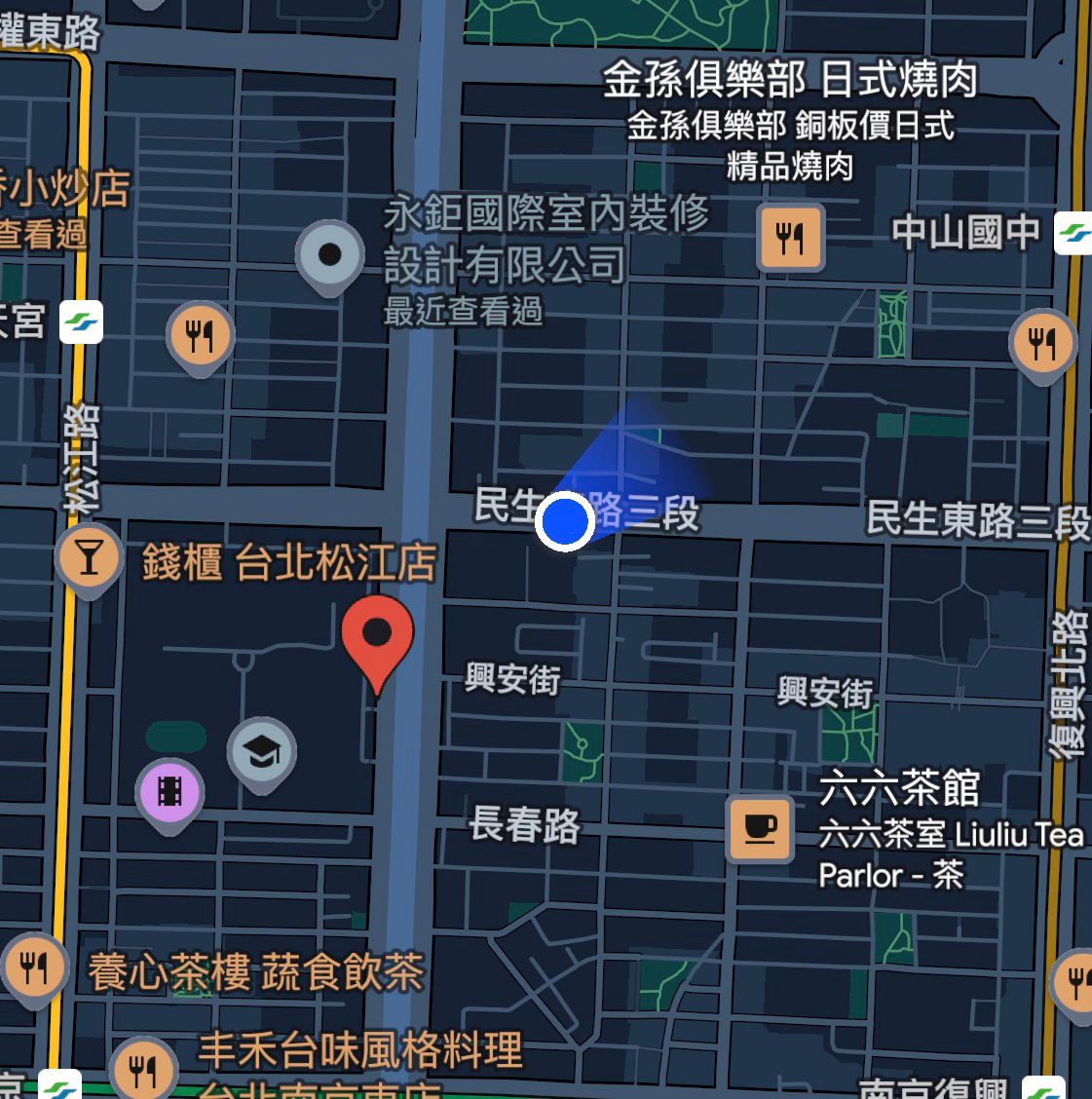Select 養心茶樓 蔬食飲茶 restaurant marker
The width and height of the screenshot is (1092, 1099).
[x=33, y=967]
